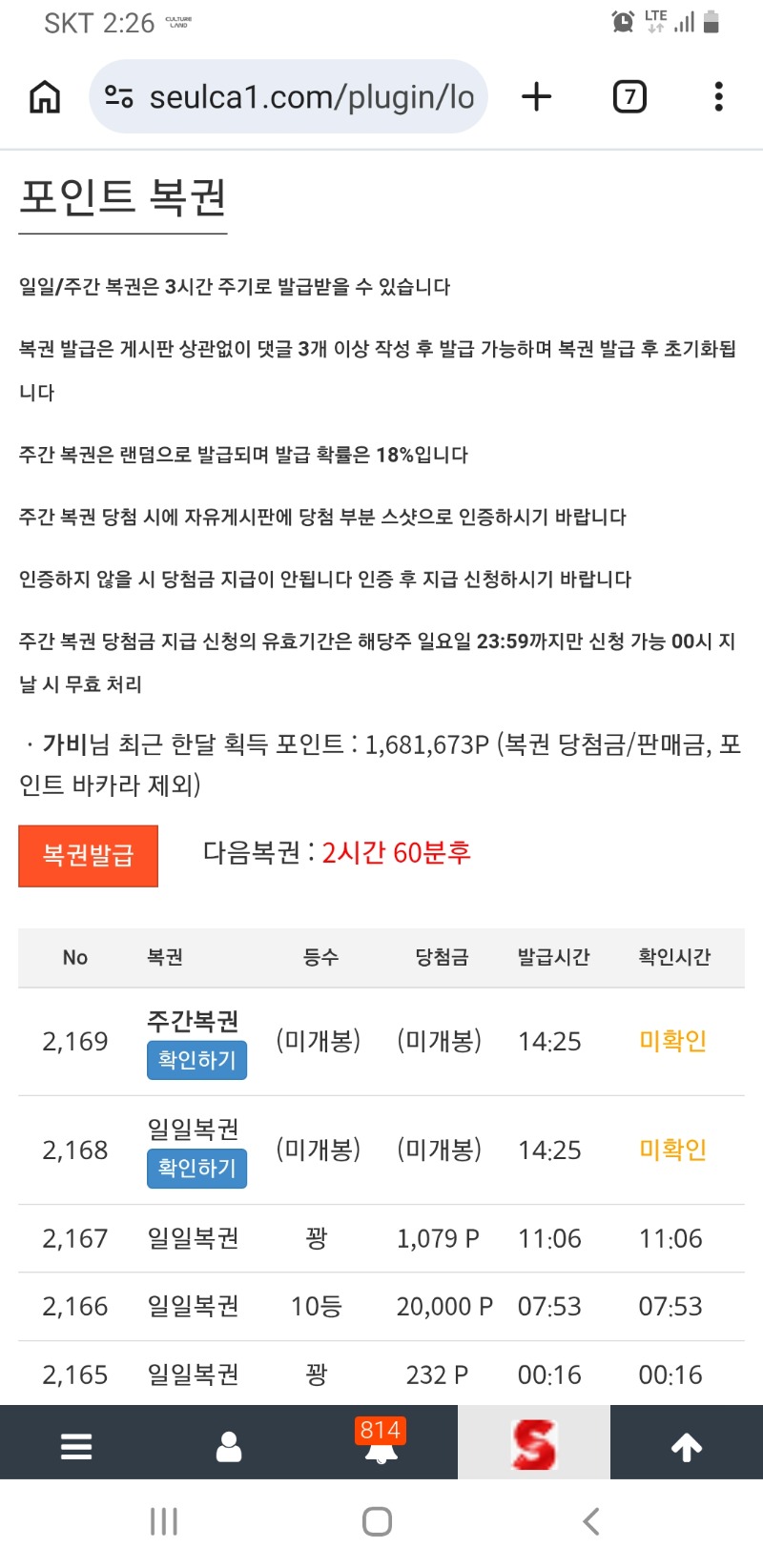Open the tab switcher showing 7 tabs
The height and width of the screenshot is (1568, 763).
coord(629,96)
